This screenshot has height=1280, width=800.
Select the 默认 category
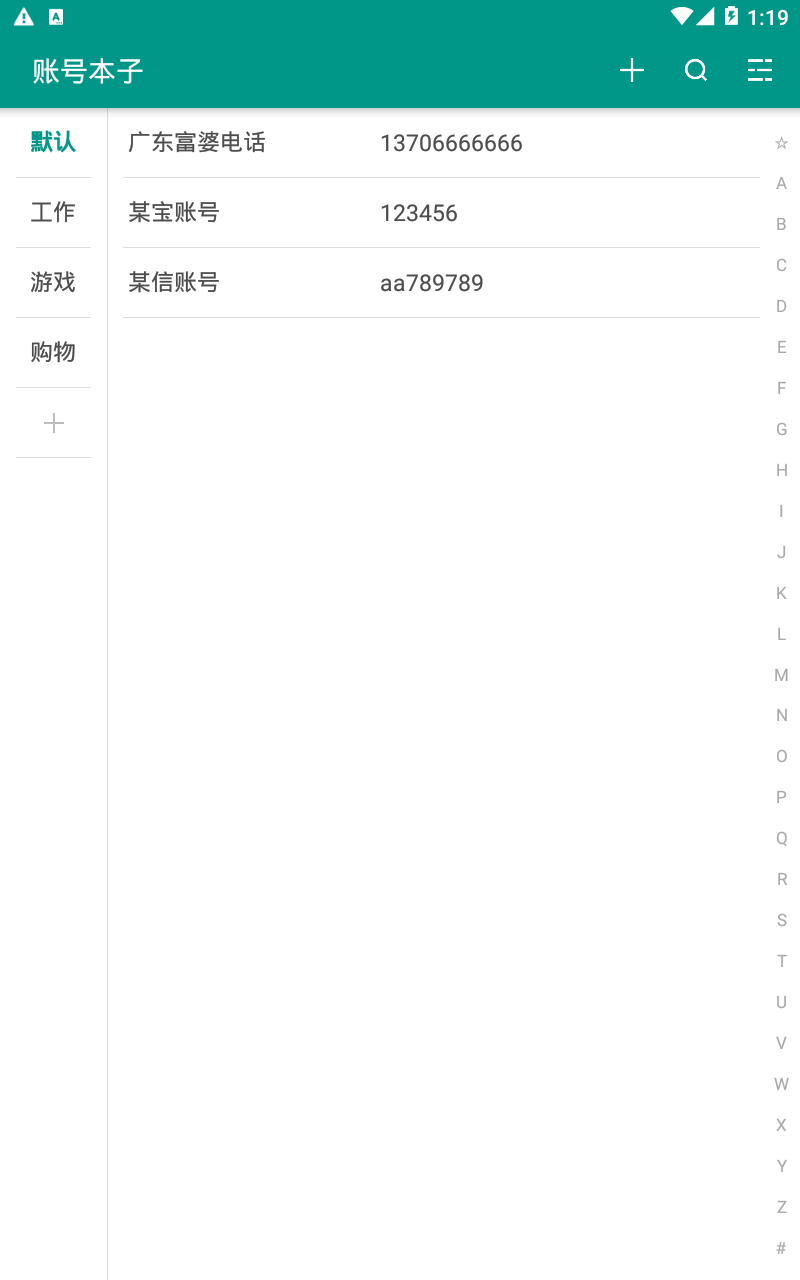point(53,142)
